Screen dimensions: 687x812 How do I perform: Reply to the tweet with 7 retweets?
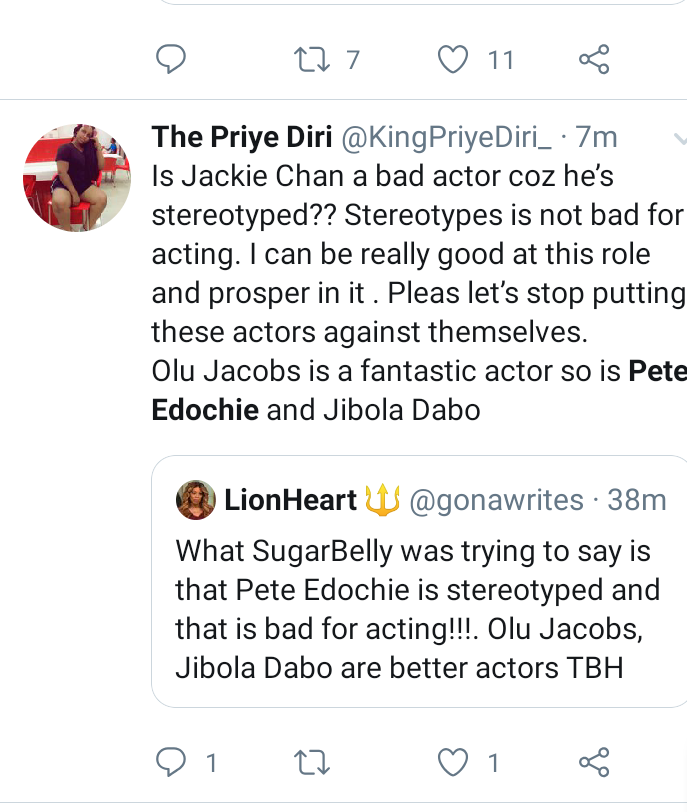tap(175, 61)
